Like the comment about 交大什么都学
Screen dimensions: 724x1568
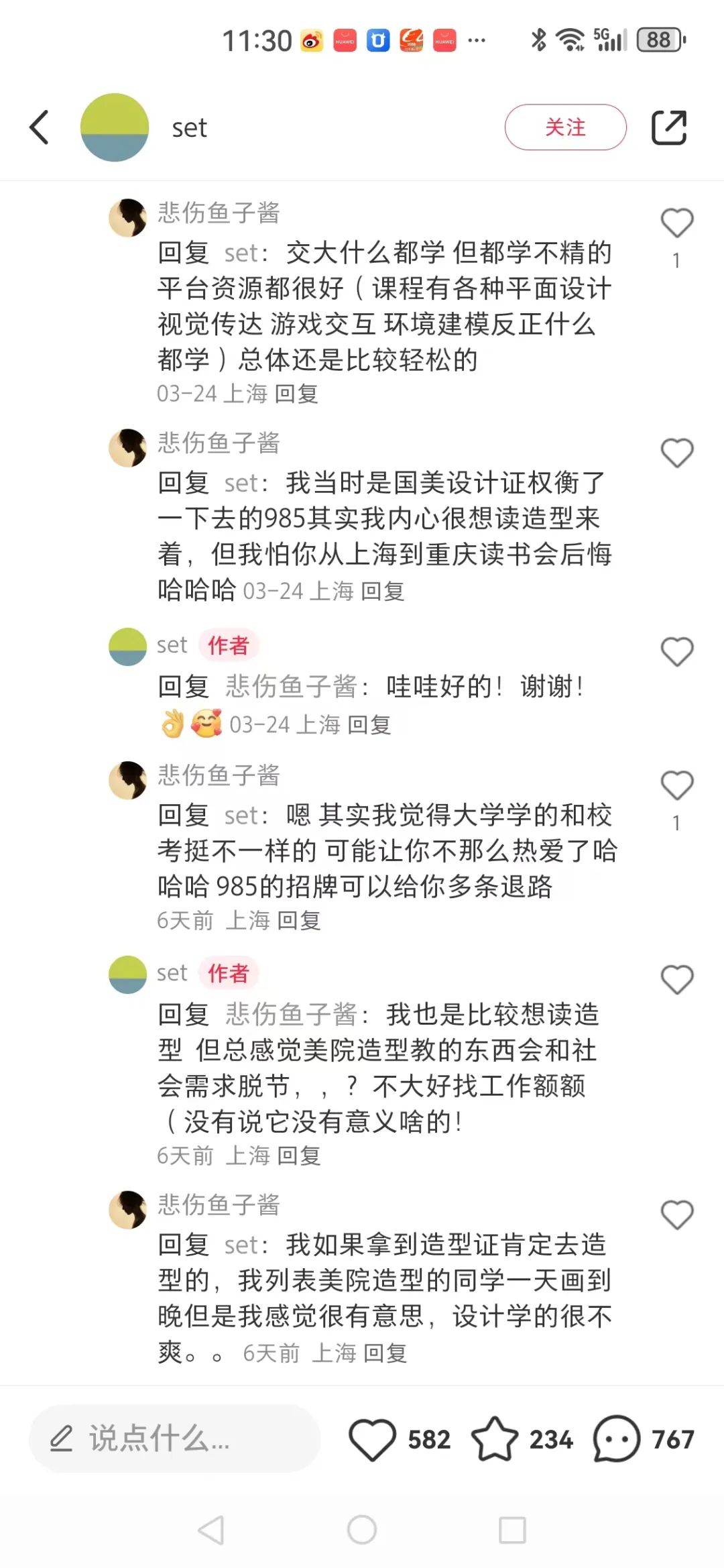(676, 223)
